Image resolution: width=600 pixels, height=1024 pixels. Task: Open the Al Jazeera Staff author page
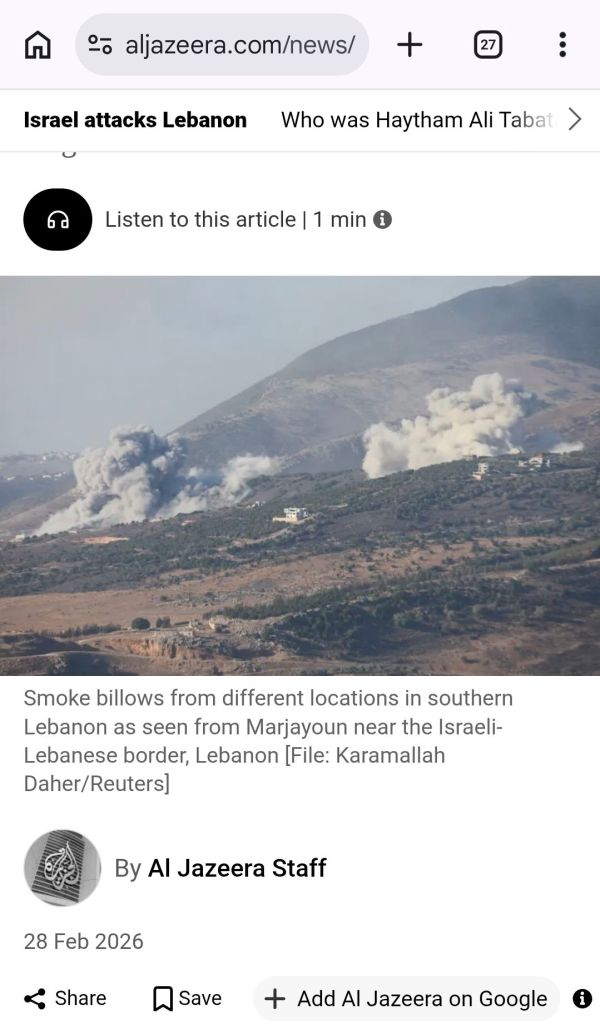[237, 868]
